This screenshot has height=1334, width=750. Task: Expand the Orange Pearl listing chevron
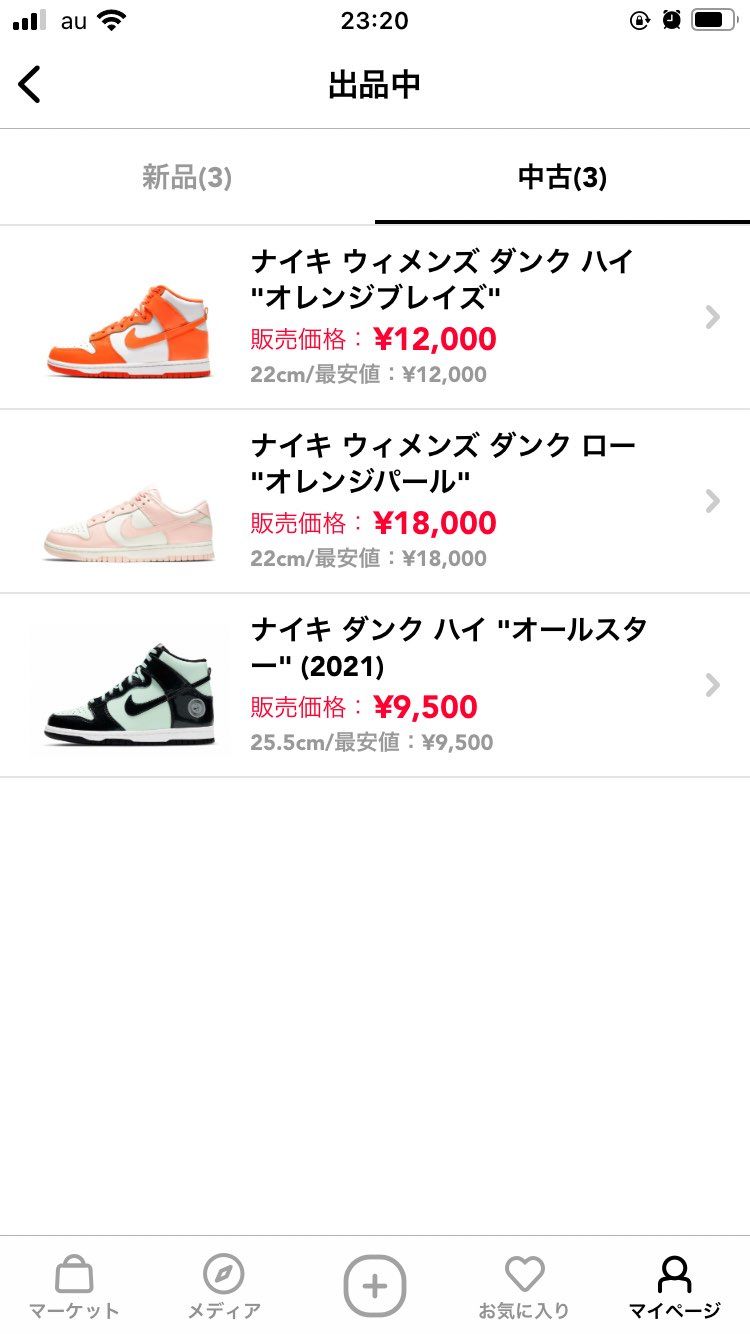pos(712,501)
